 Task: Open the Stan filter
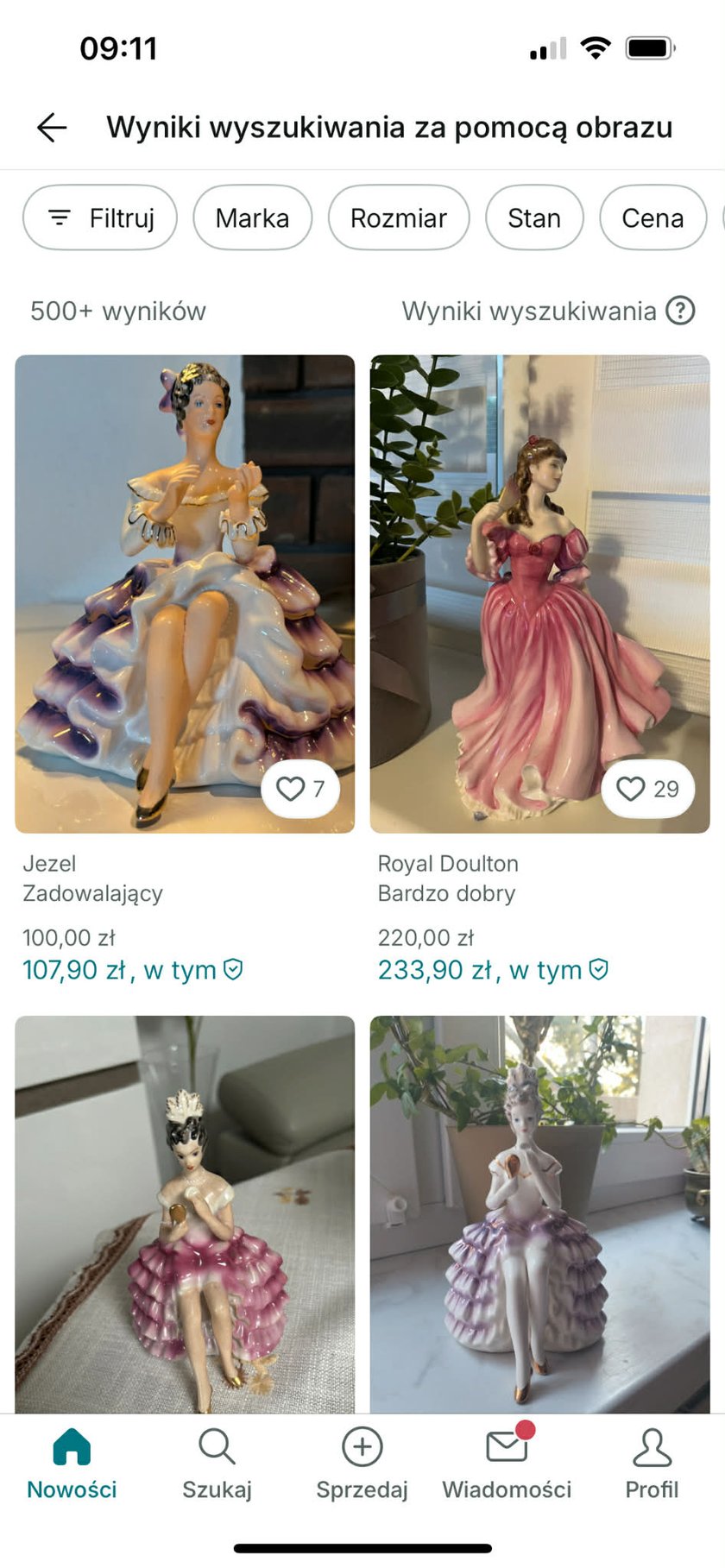pyautogui.click(x=534, y=217)
